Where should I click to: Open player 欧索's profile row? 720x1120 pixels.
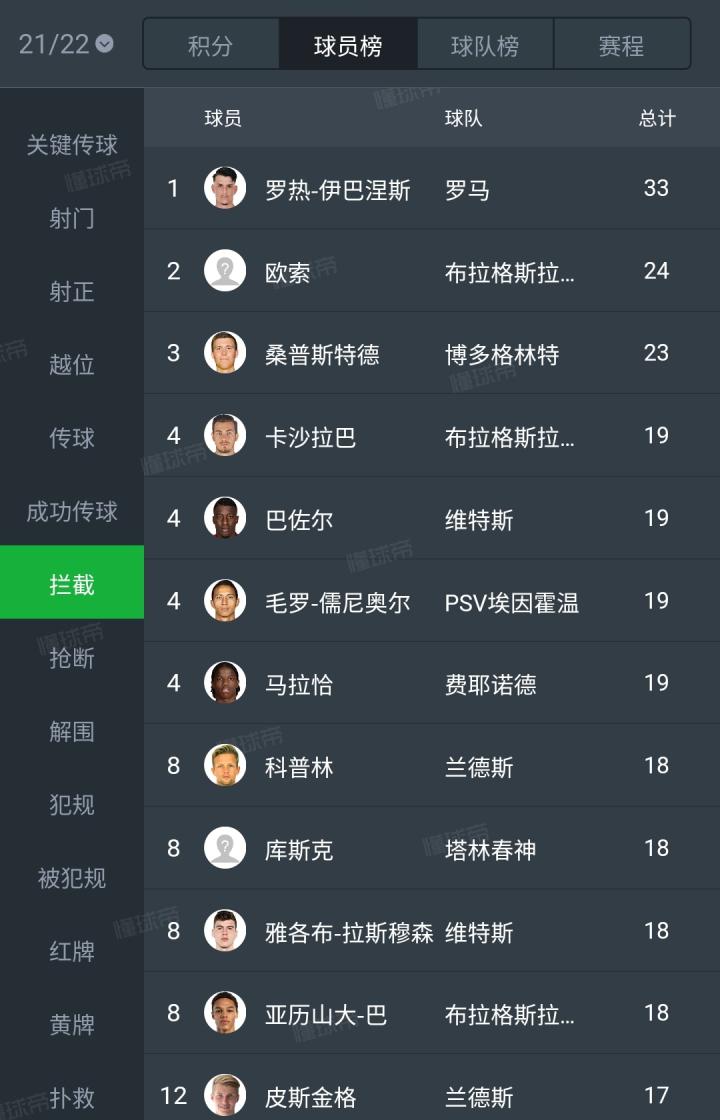pos(288,272)
